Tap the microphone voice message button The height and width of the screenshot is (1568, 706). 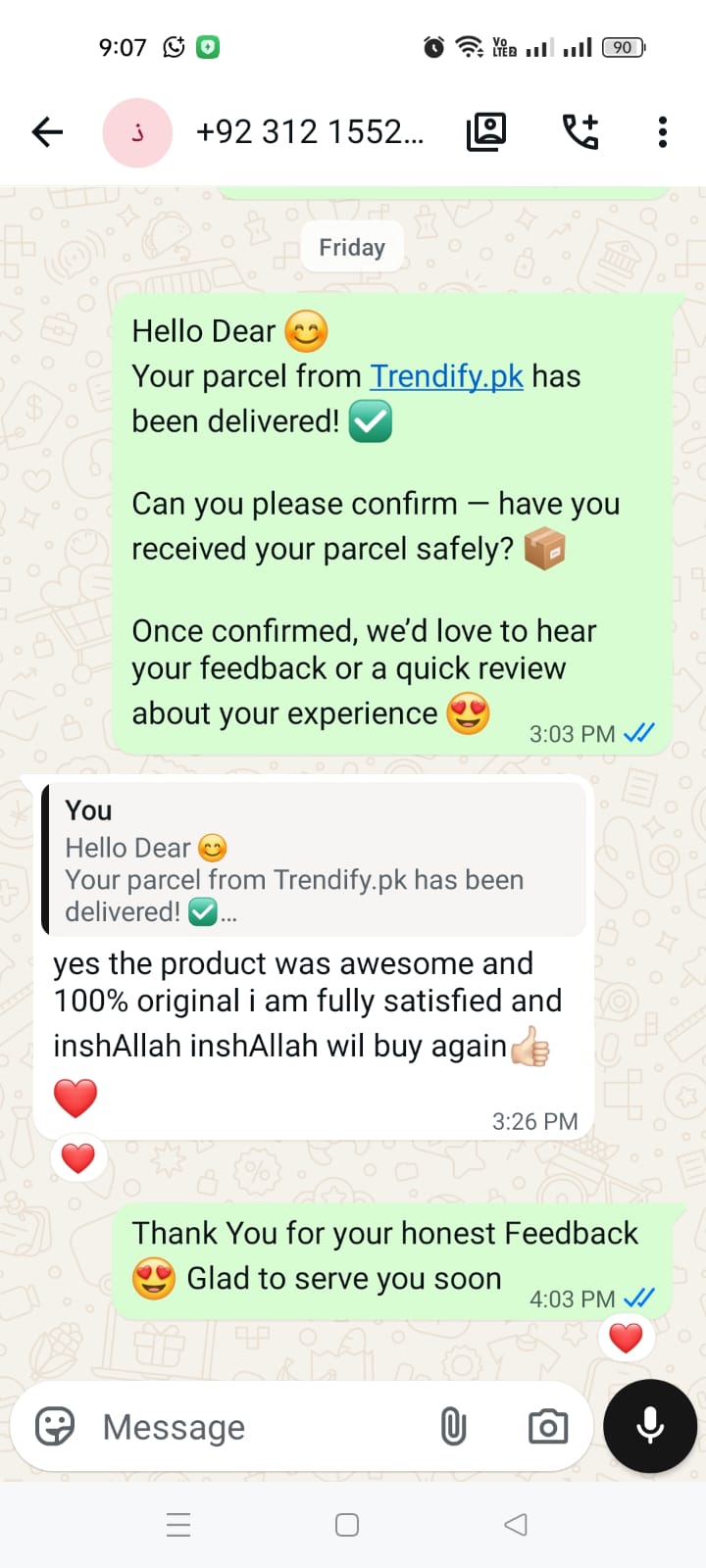[x=650, y=1426]
